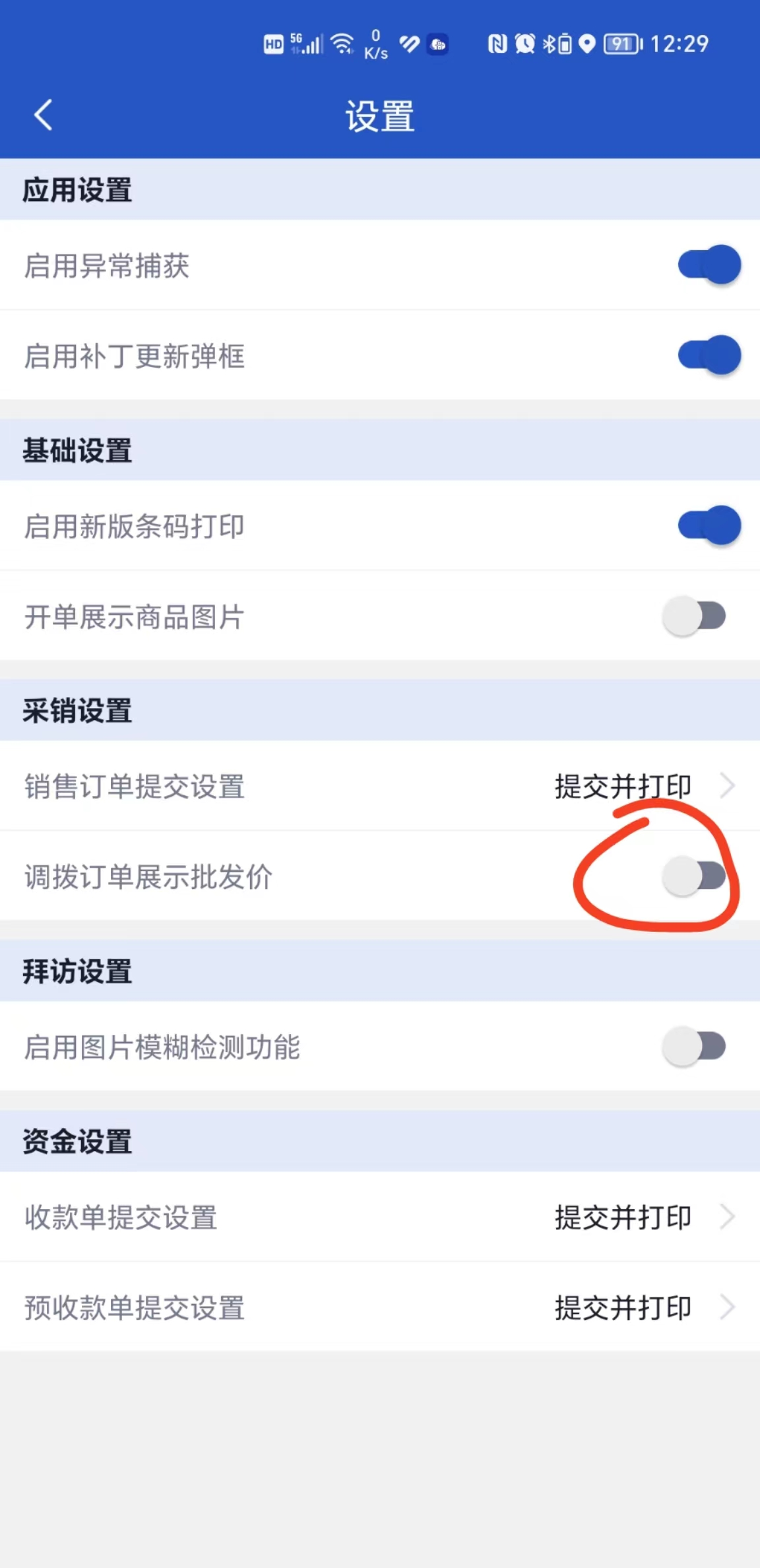Screen dimensions: 760x1568
Task: Enable 开单展示商品图片
Action: pos(694,616)
